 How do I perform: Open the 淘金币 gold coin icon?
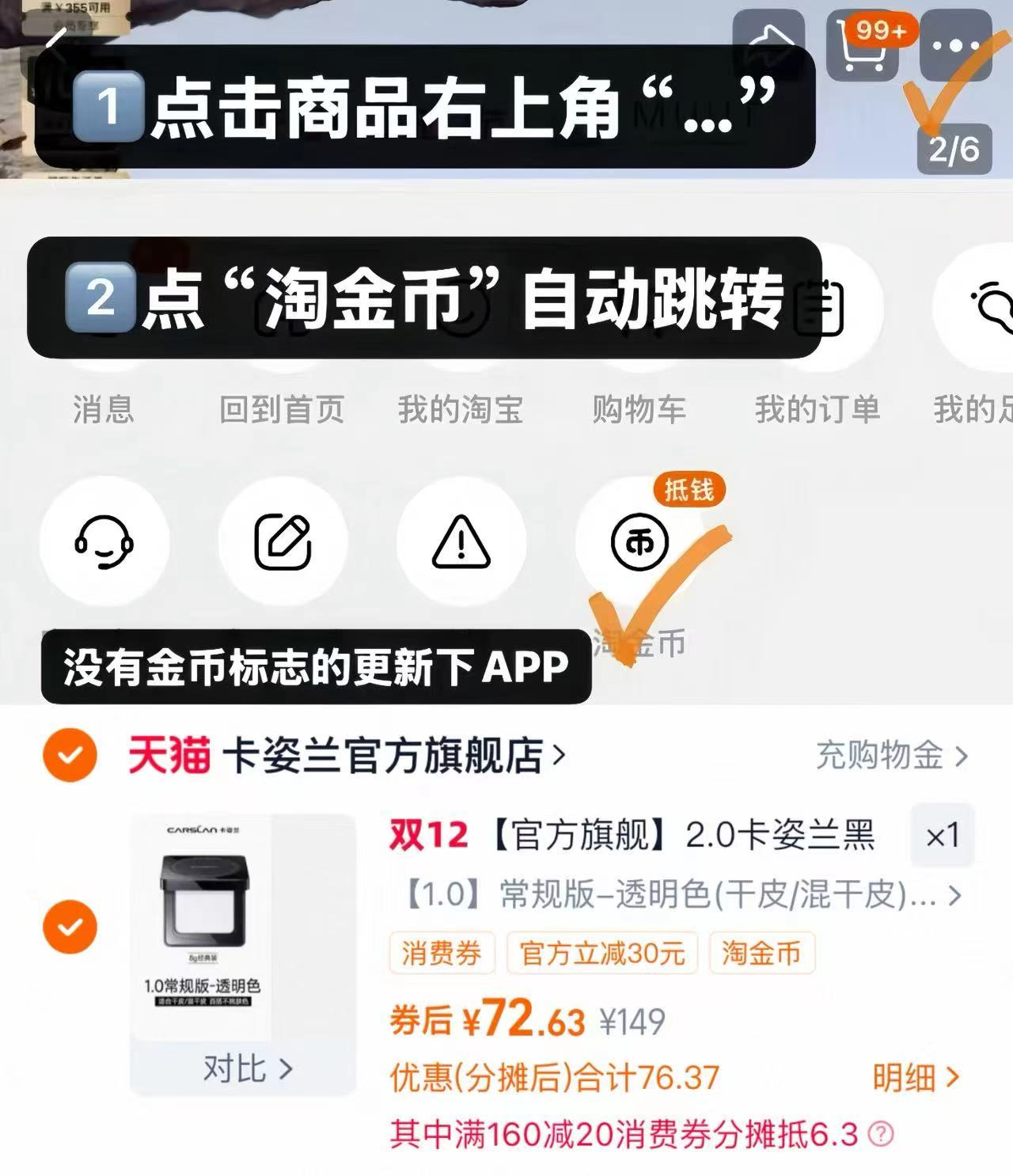click(x=641, y=541)
